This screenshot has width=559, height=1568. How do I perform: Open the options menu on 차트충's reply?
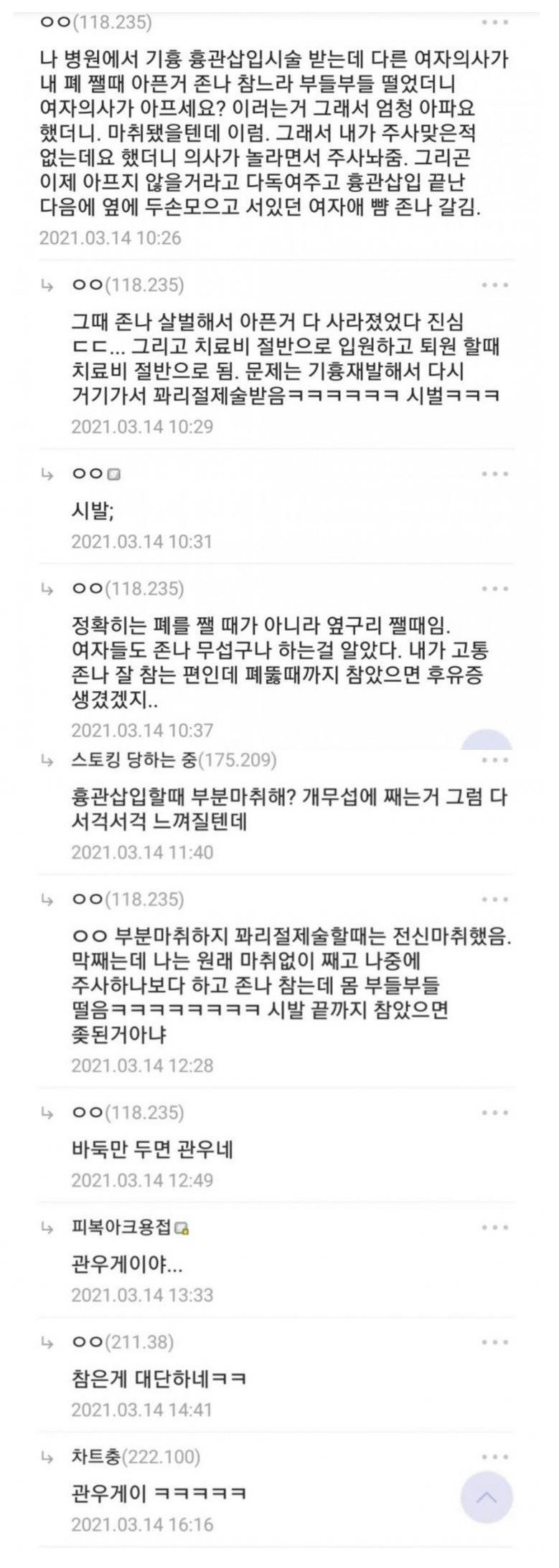tap(495, 1457)
